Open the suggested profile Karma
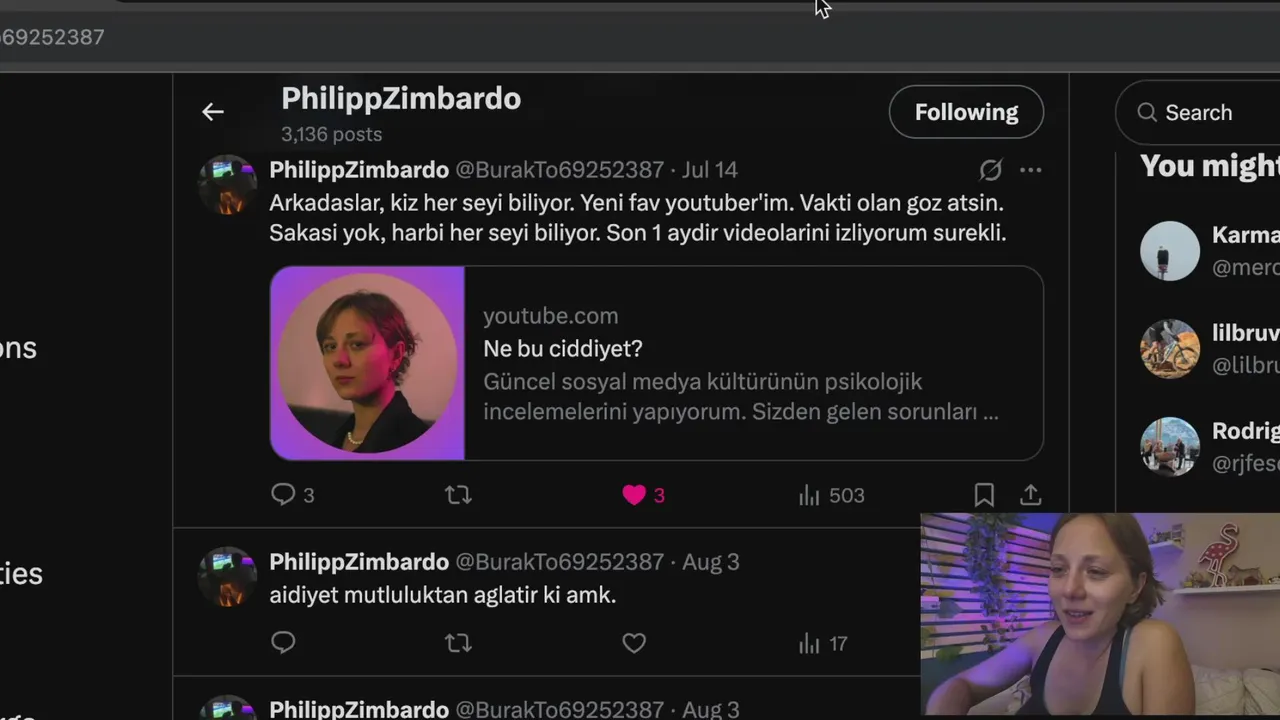Viewport: 1280px width, 720px height. point(1243,236)
